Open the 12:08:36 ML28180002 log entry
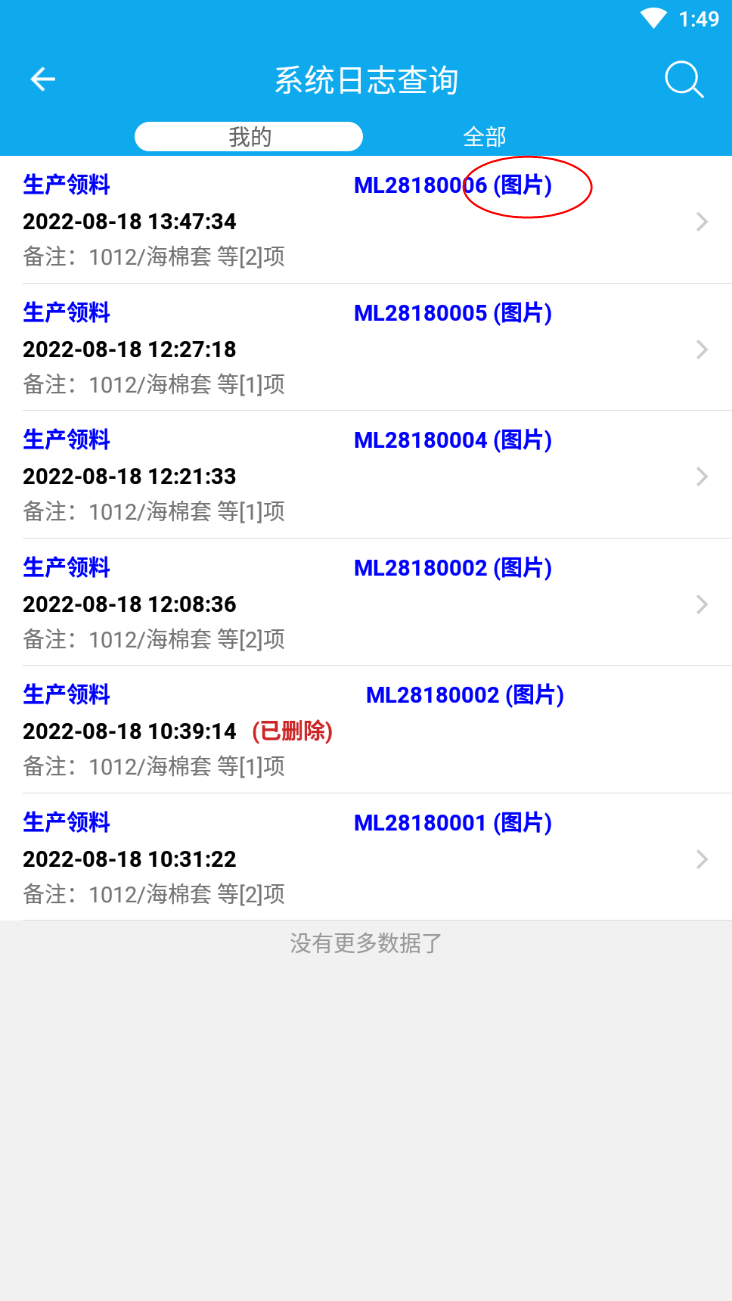 coord(366,602)
